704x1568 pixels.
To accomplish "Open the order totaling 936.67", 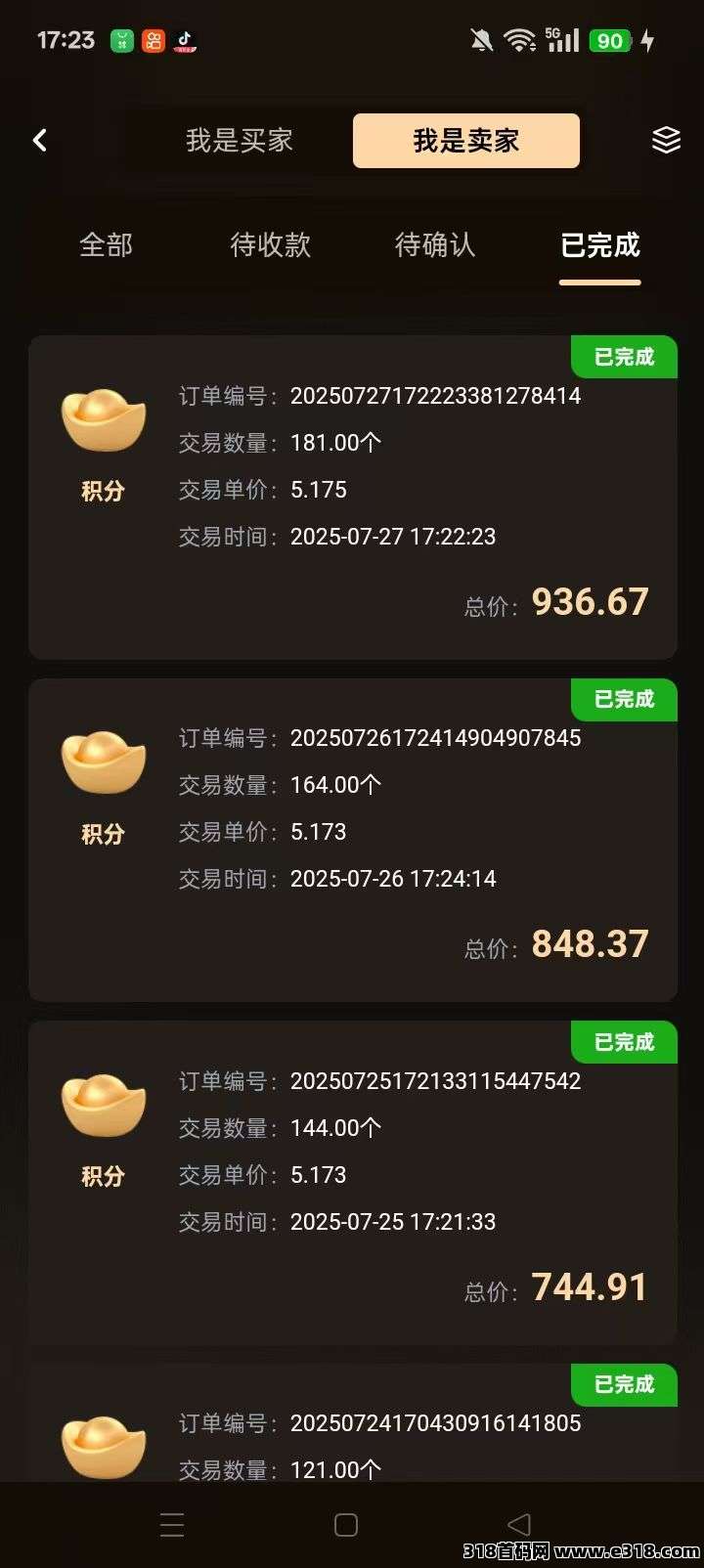I will (352, 499).
